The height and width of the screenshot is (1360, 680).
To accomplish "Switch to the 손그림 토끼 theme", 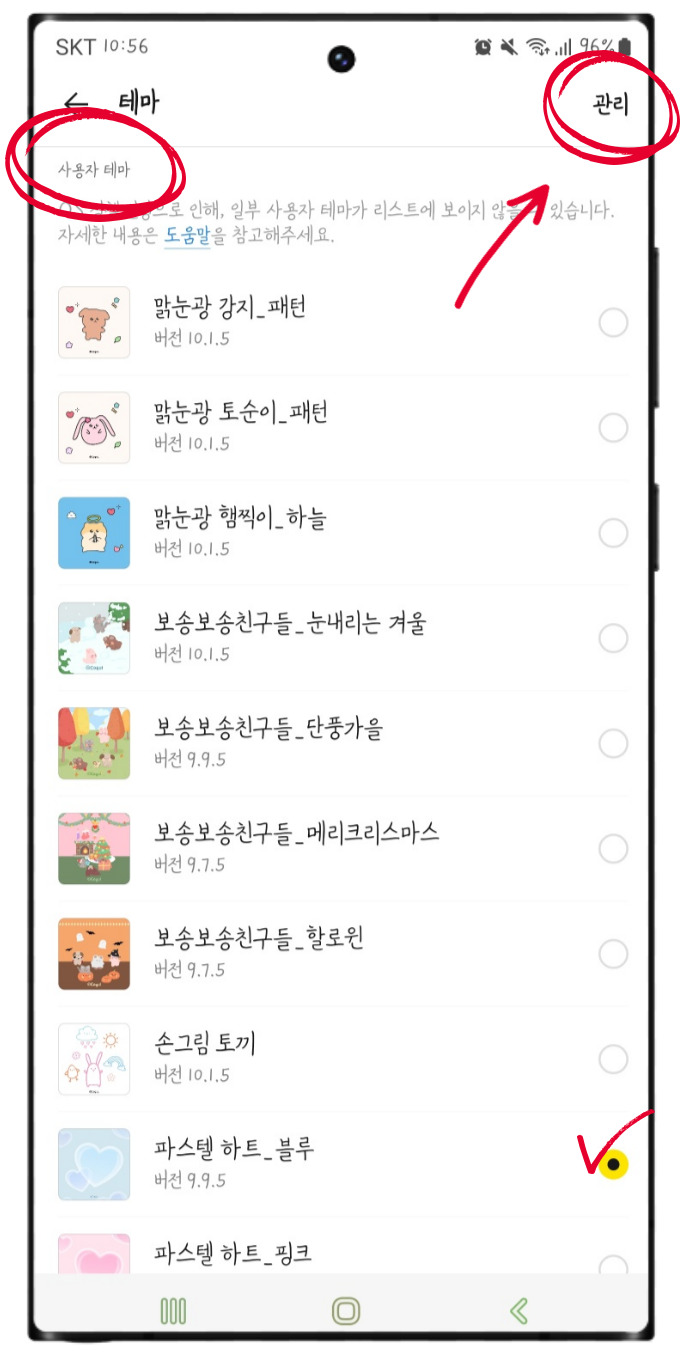I will [x=613, y=1059].
